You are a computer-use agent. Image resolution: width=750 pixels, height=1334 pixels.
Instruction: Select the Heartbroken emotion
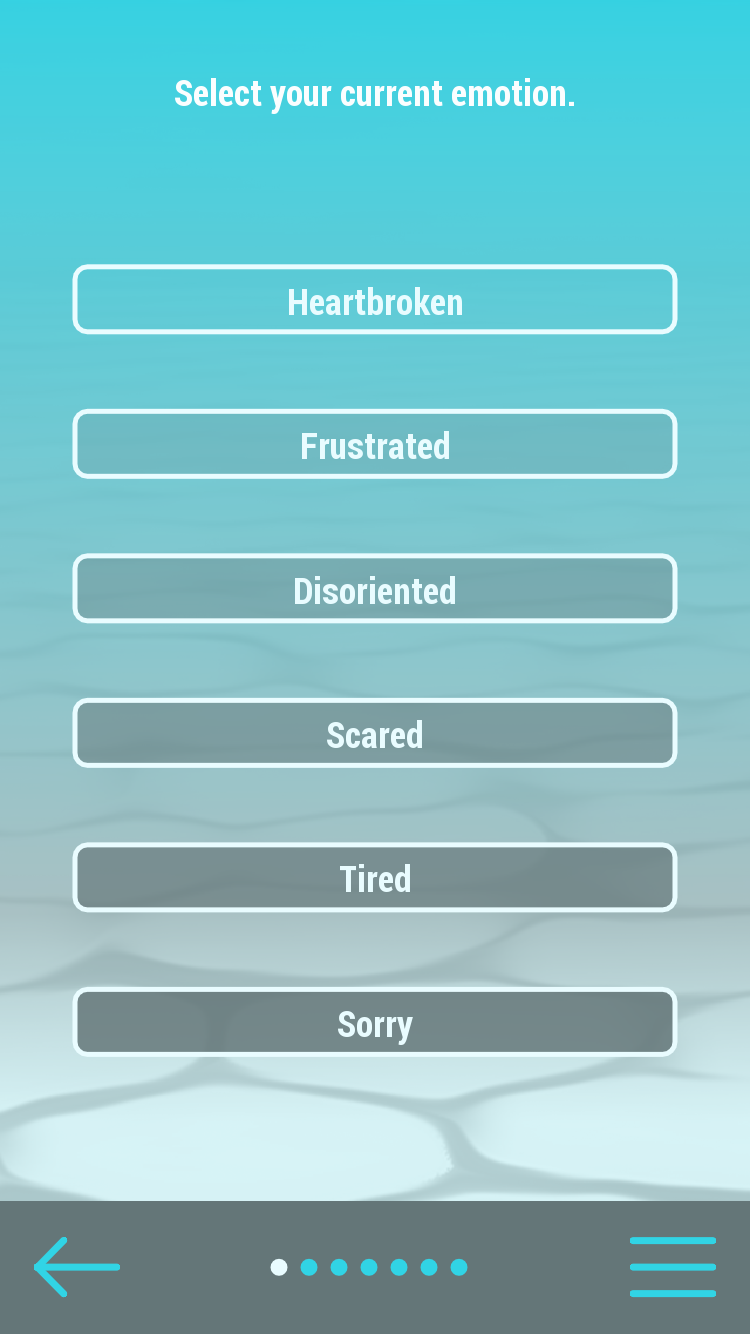tap(375, 299)
